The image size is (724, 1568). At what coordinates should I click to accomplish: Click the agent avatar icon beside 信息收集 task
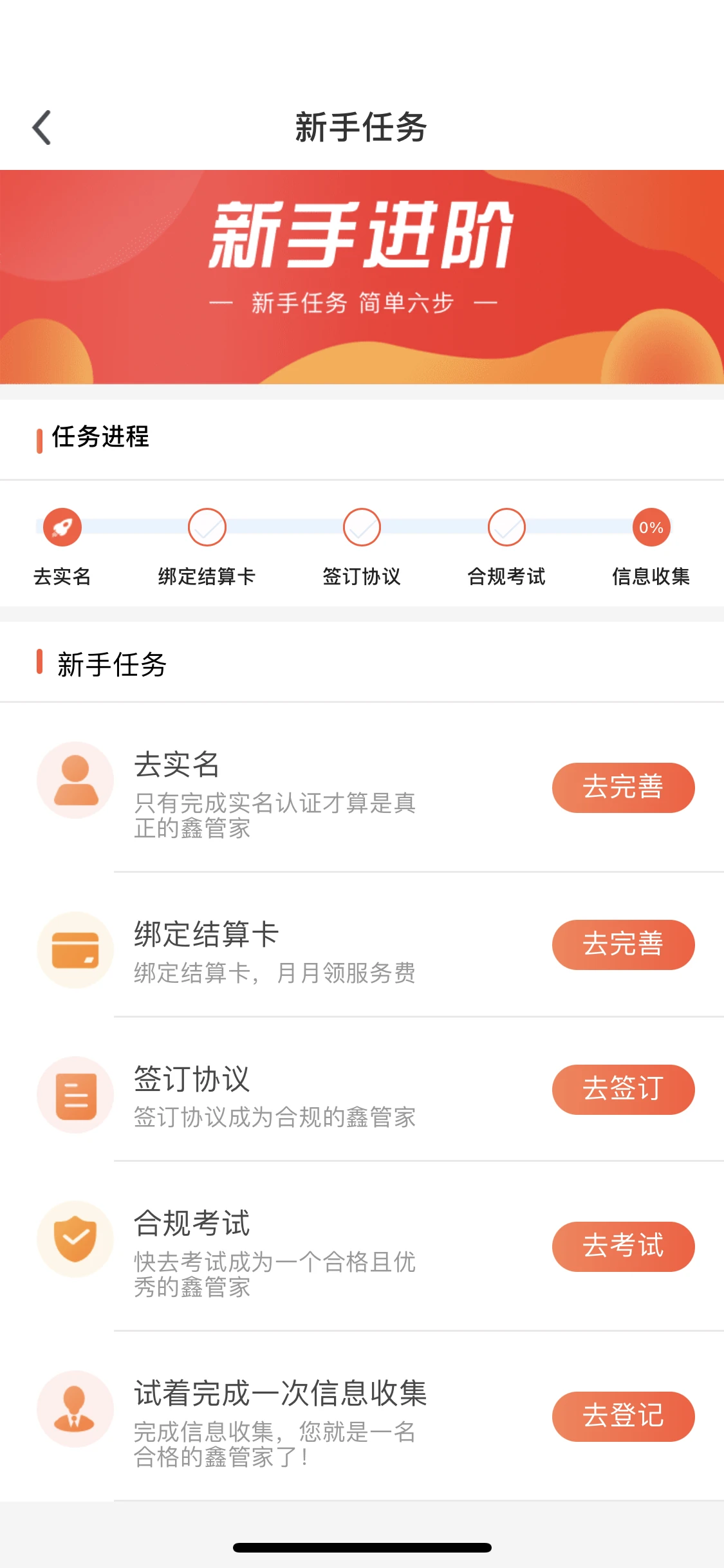pos(75,1410)
